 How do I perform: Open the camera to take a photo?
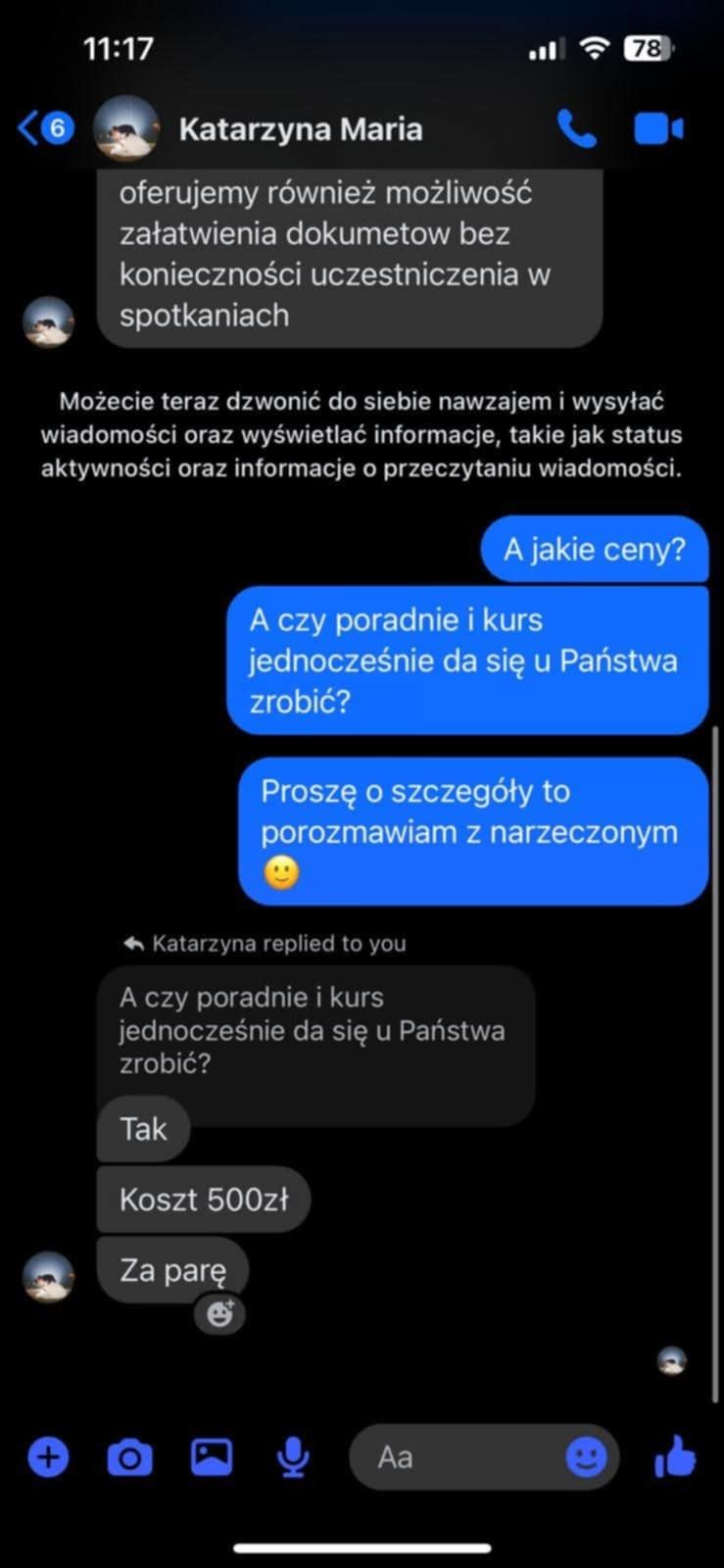129,1457
